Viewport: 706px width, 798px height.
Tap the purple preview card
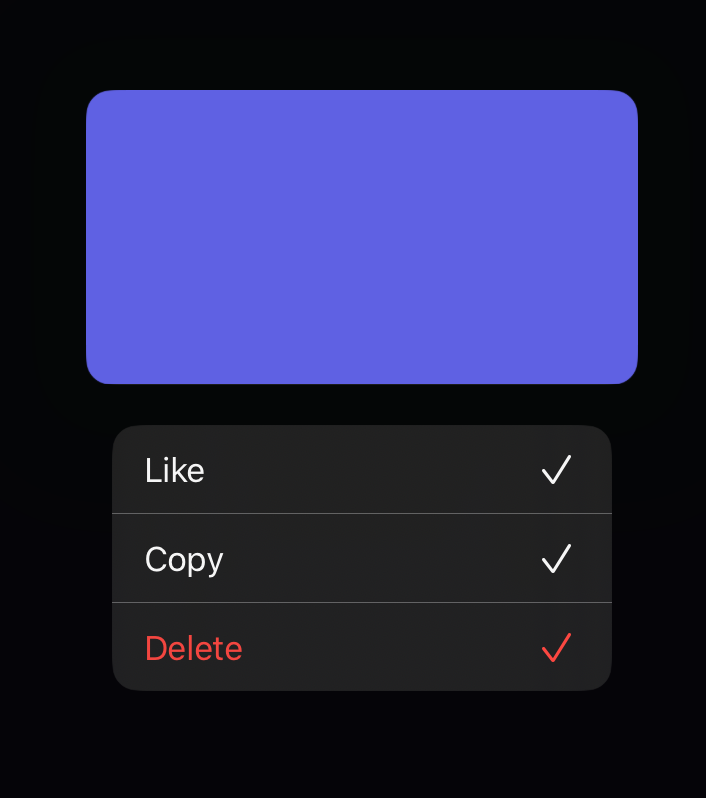[361, 237]
